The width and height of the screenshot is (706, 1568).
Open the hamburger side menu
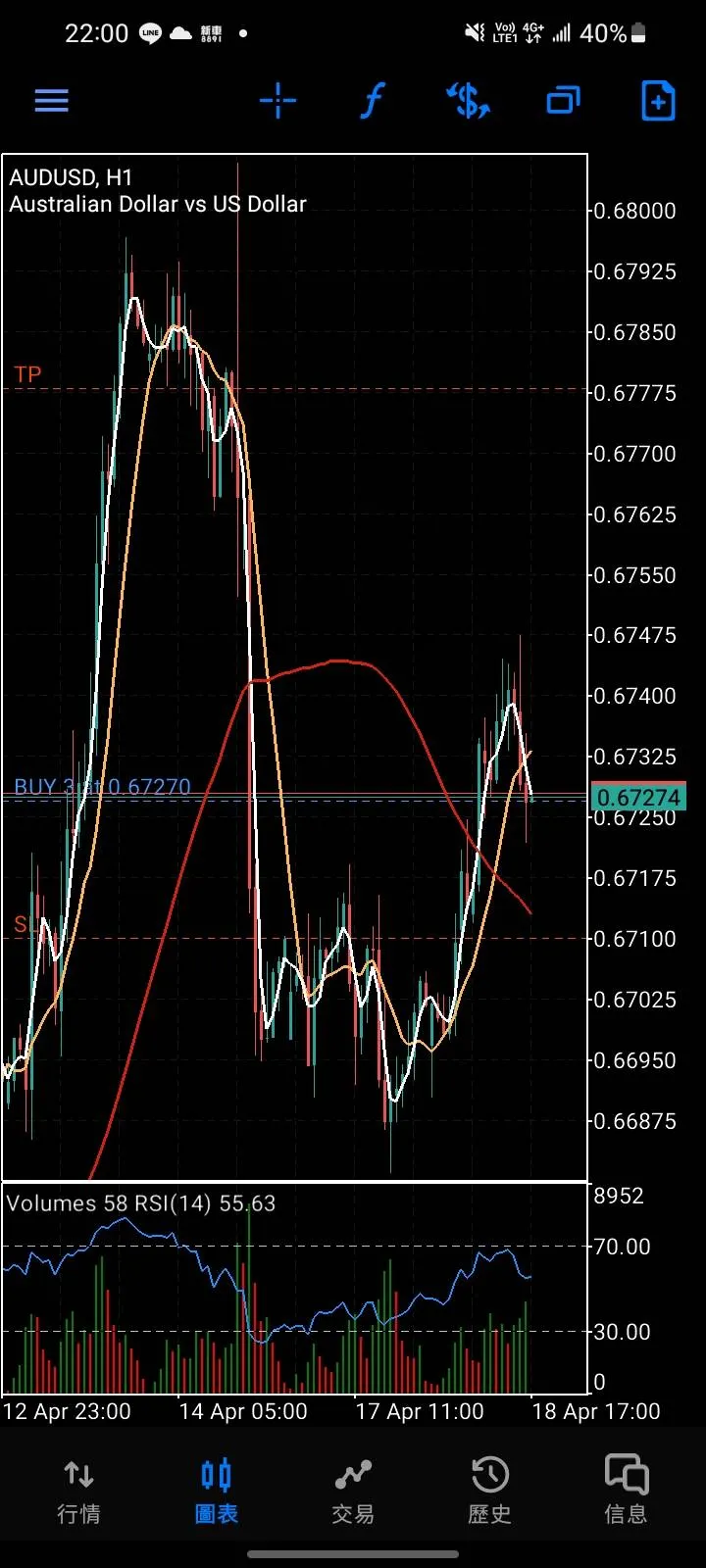click(51, 101)
